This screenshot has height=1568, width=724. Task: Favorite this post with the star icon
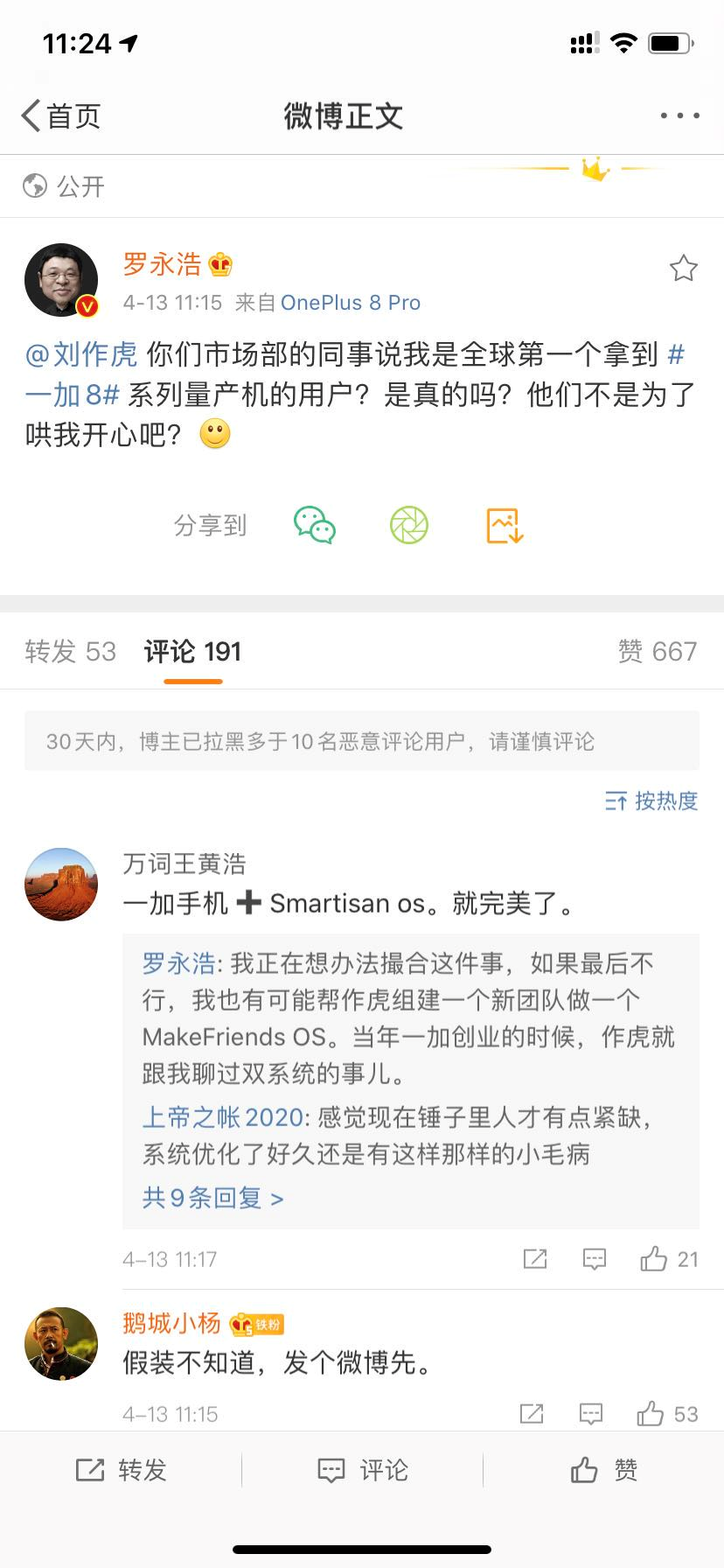coord(683,269)
